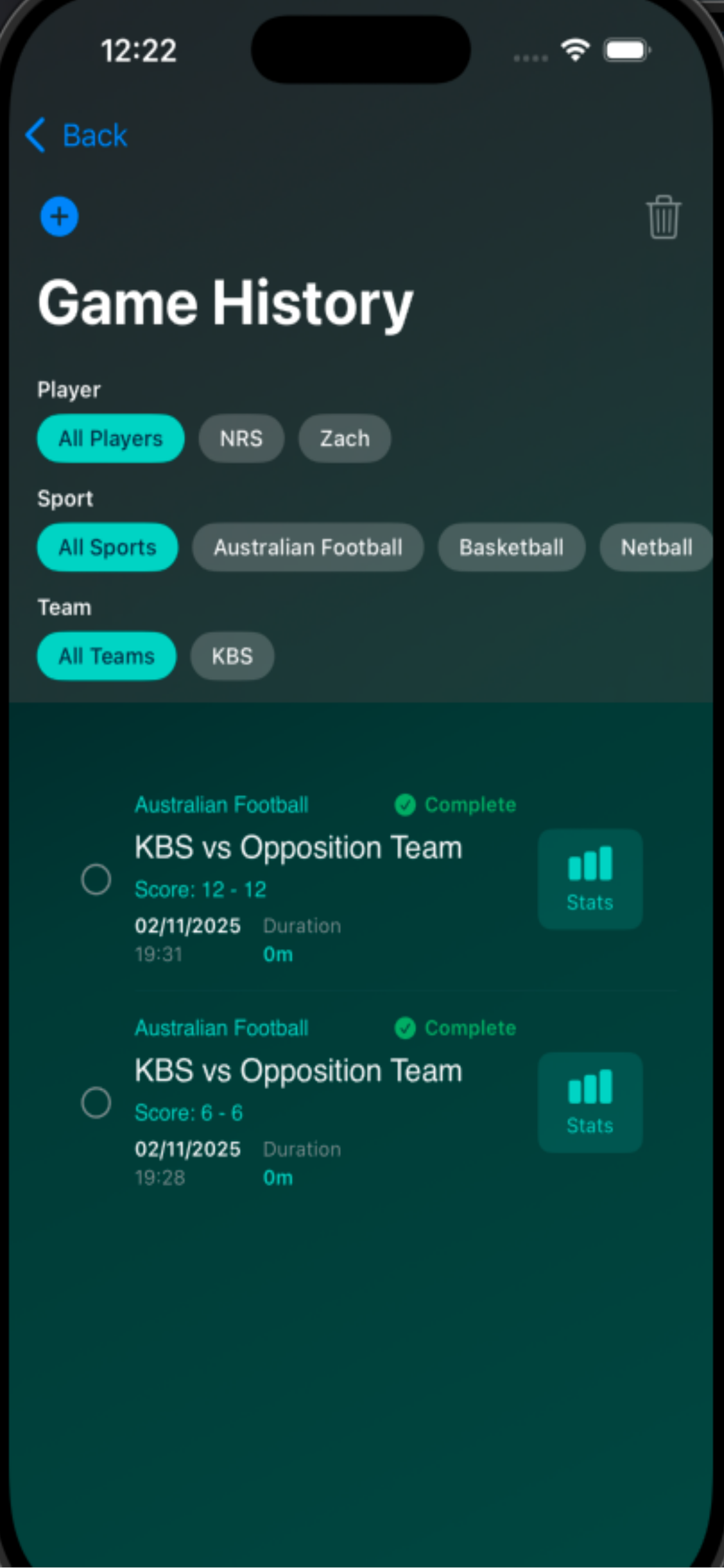Filter games by player Zach
724x1568 pixels.
tap(345, 438)
